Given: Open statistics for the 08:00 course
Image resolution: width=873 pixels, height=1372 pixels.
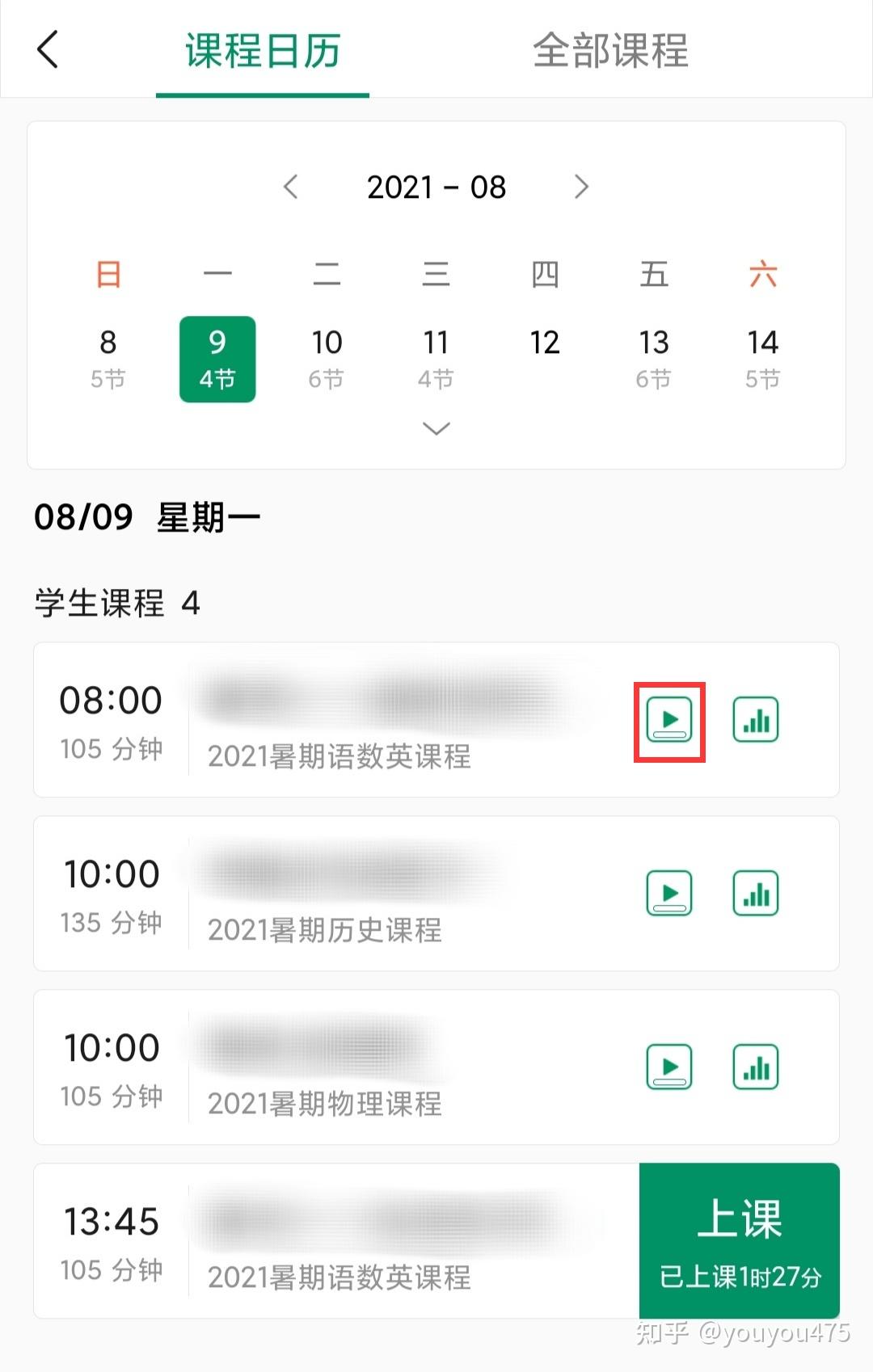Looking at the screenshot, I should (x=755, y=720).
